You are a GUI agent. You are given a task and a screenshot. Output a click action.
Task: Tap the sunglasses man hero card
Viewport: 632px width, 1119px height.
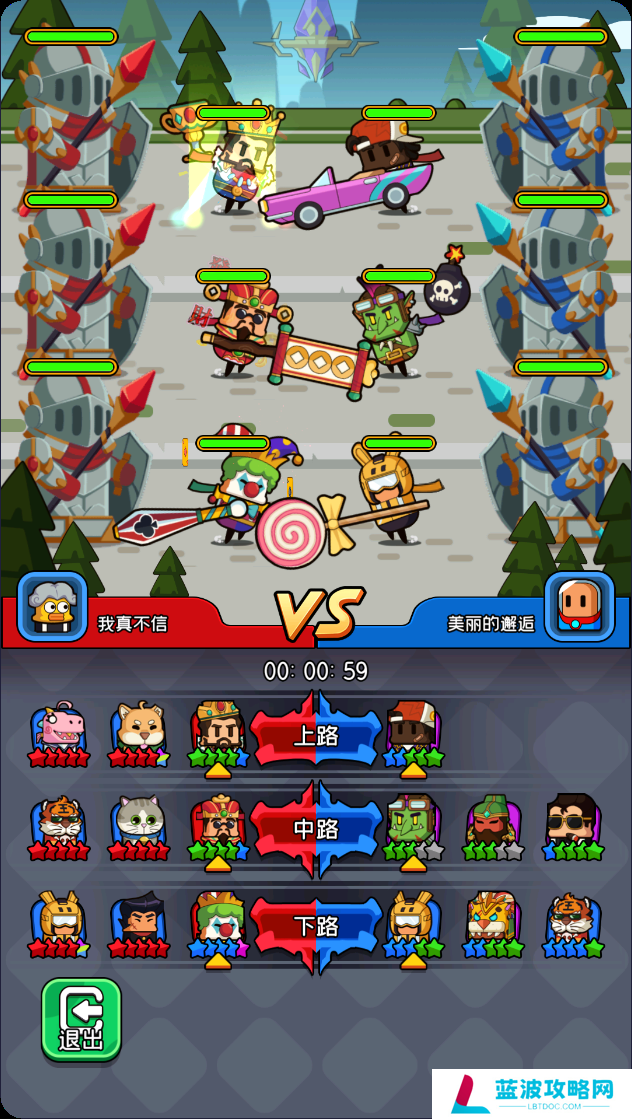click(x=574, y=826)
